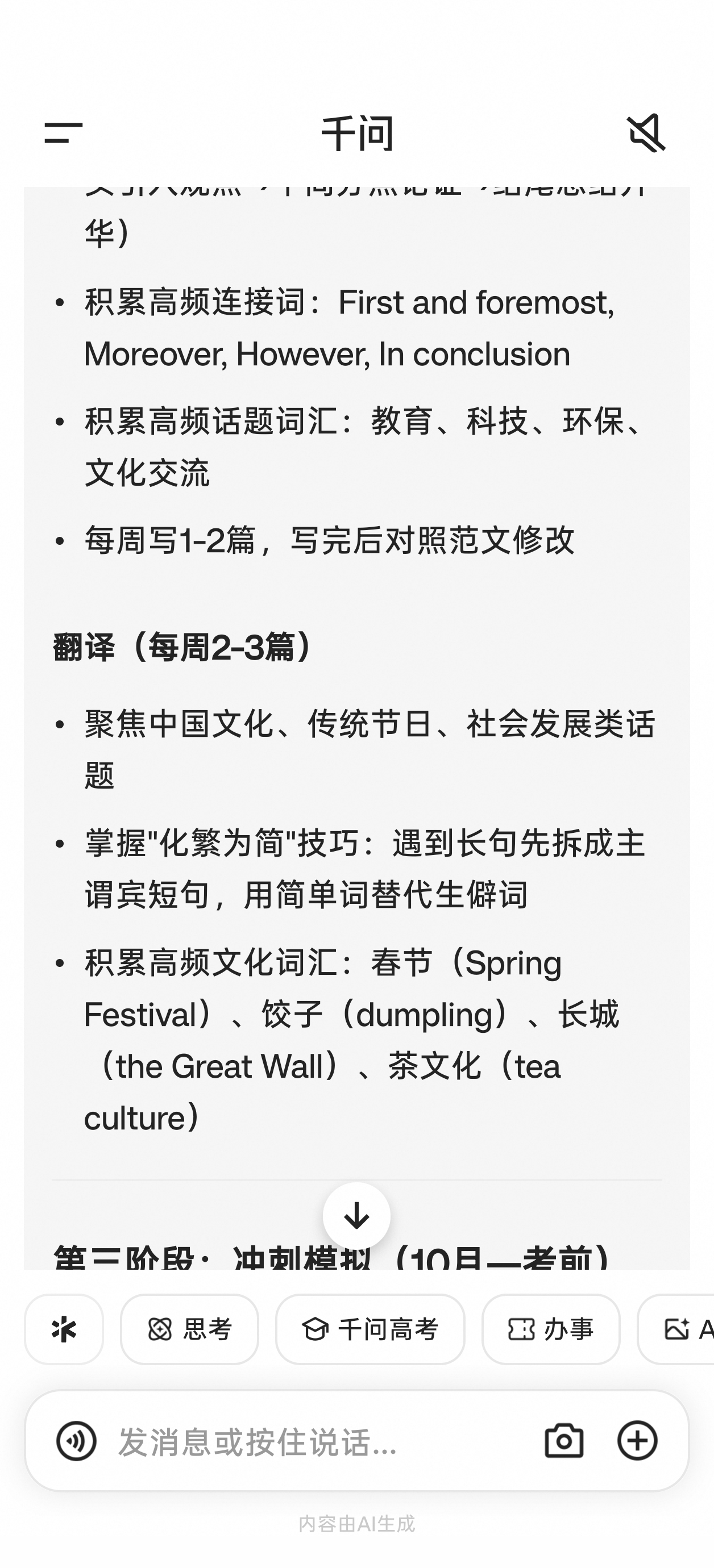The image size is (714, 1568).
Task: Open the 千问高考 chip
Action: (370, 1329)
